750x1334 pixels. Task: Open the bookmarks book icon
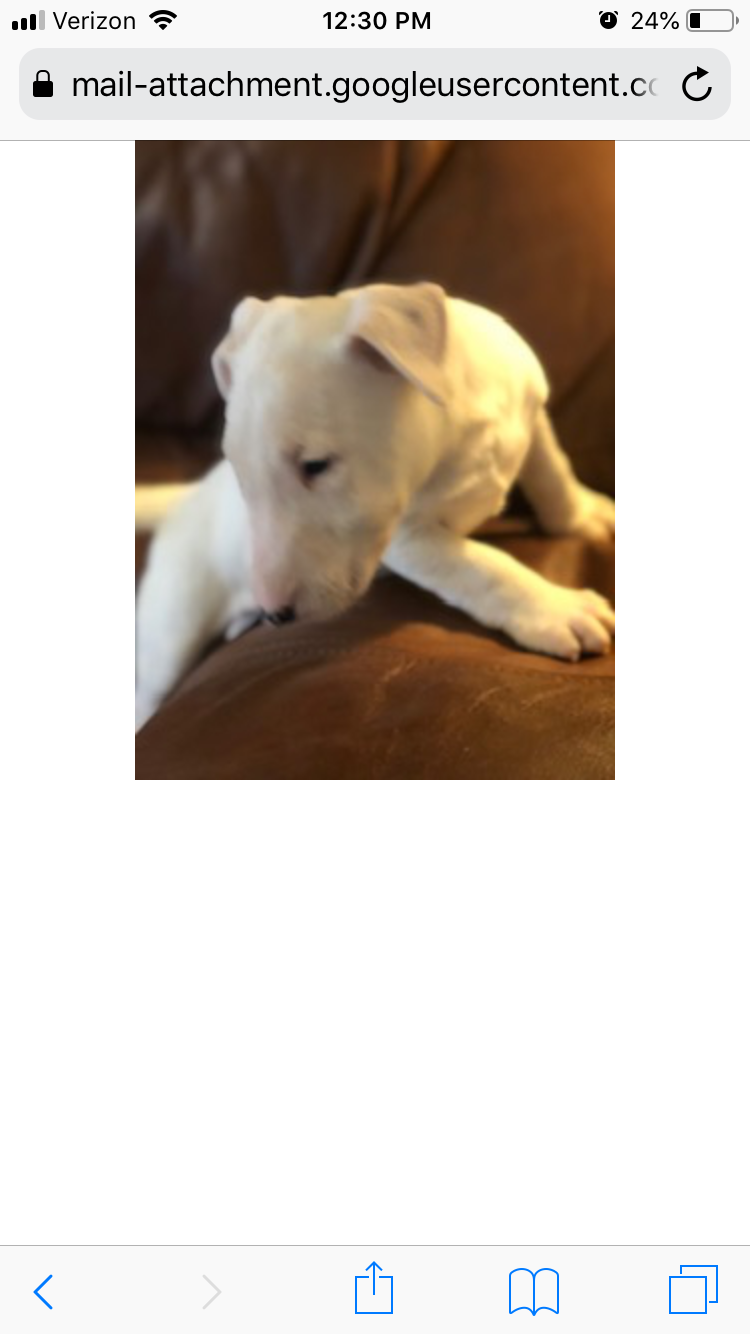point(534,1290)
